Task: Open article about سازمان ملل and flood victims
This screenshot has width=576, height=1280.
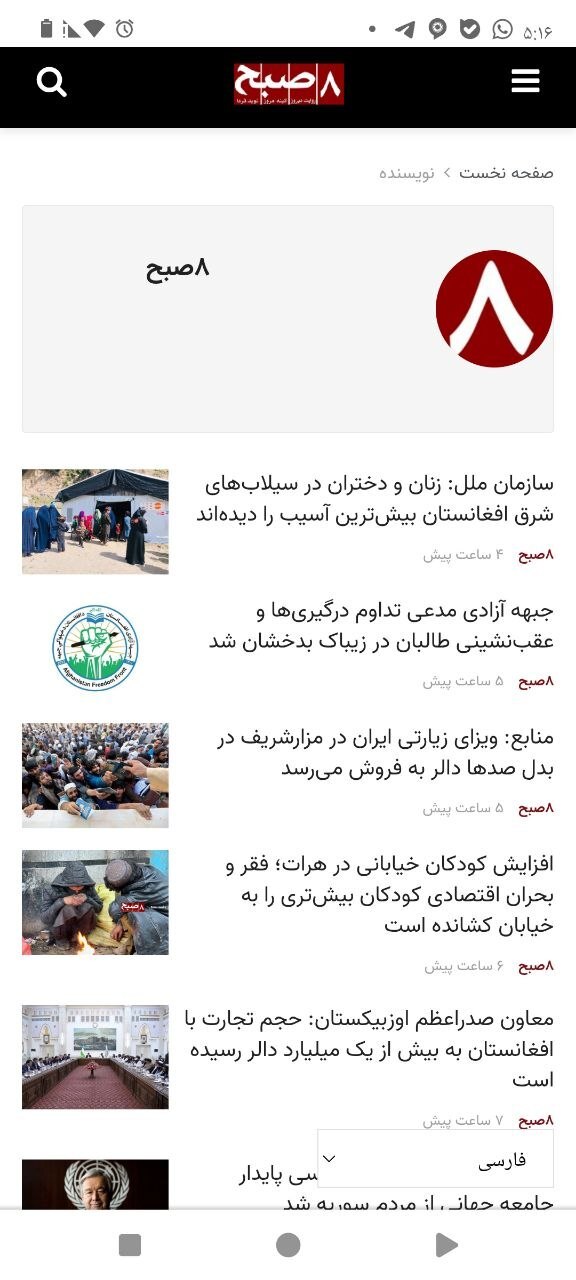Action: point(374,498)
